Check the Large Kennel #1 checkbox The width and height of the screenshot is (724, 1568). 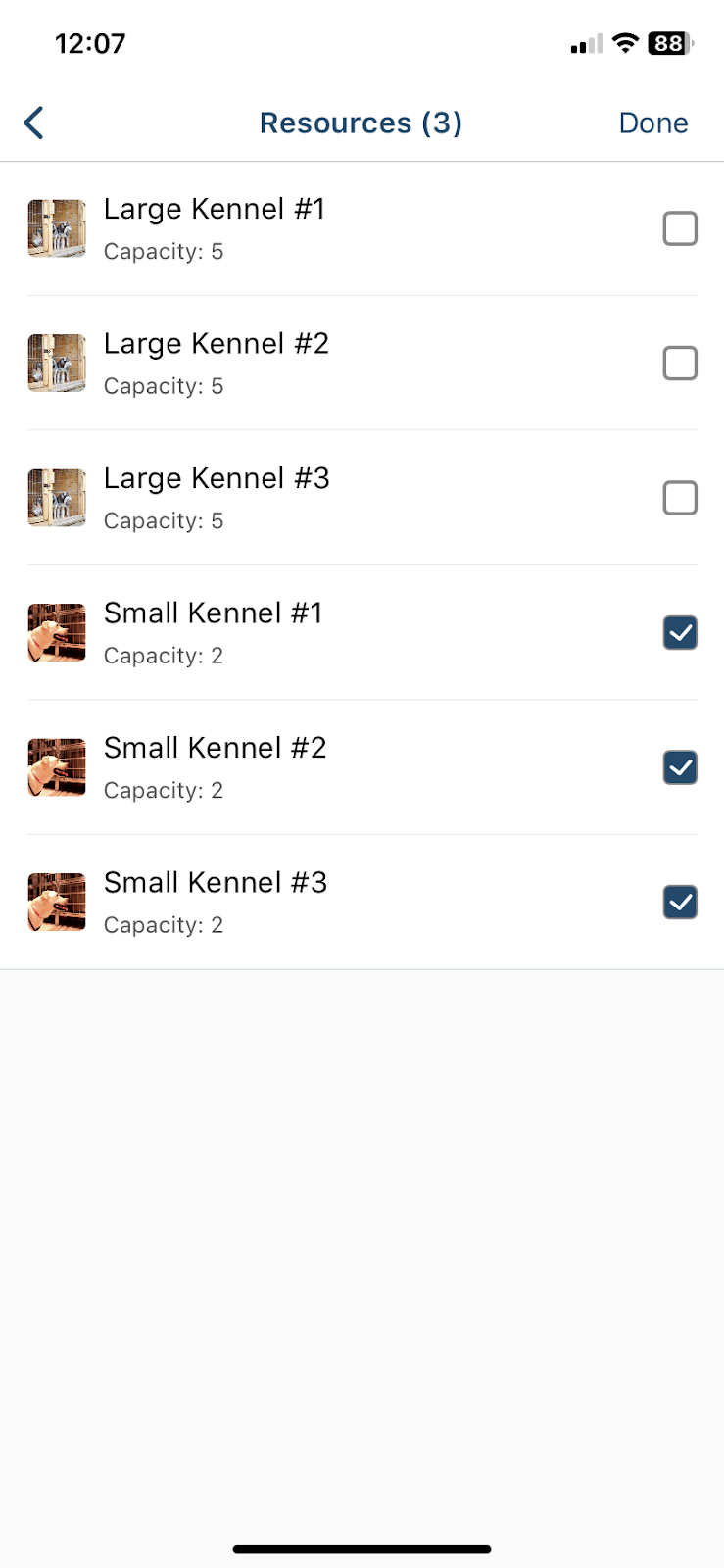(680, 228)
